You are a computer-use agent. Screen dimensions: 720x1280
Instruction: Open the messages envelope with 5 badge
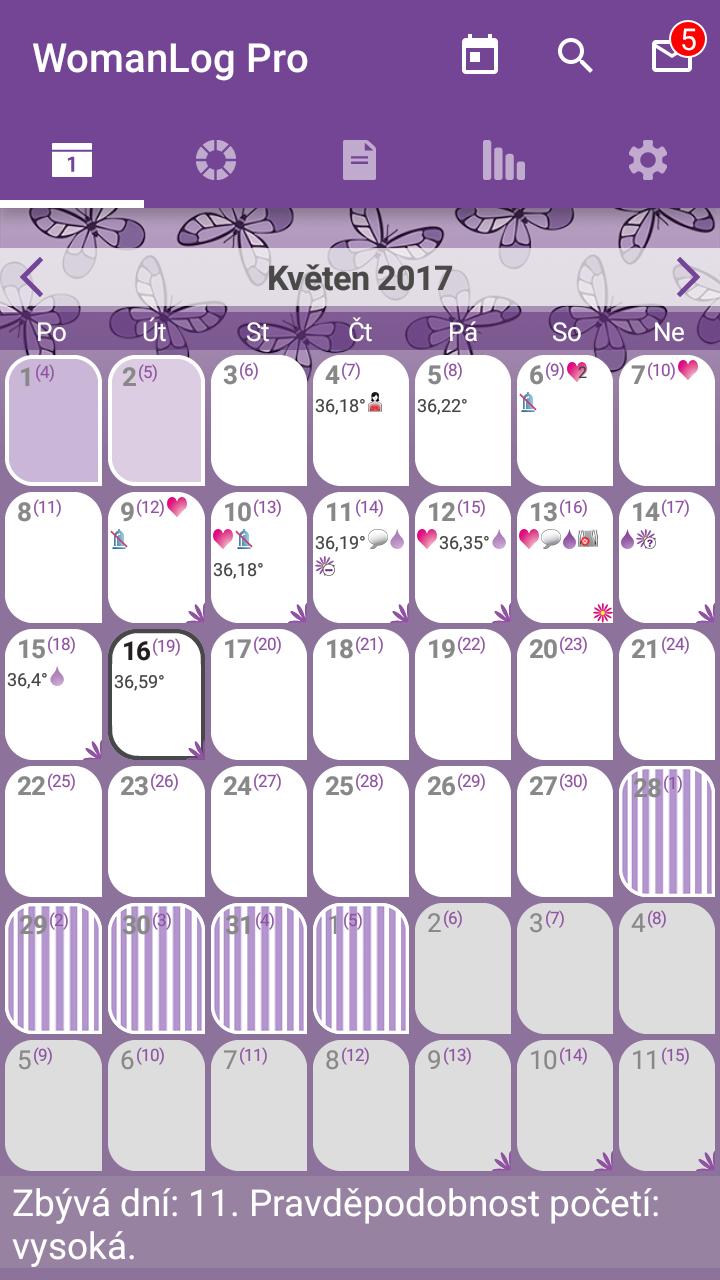click(x=672, y=56)
